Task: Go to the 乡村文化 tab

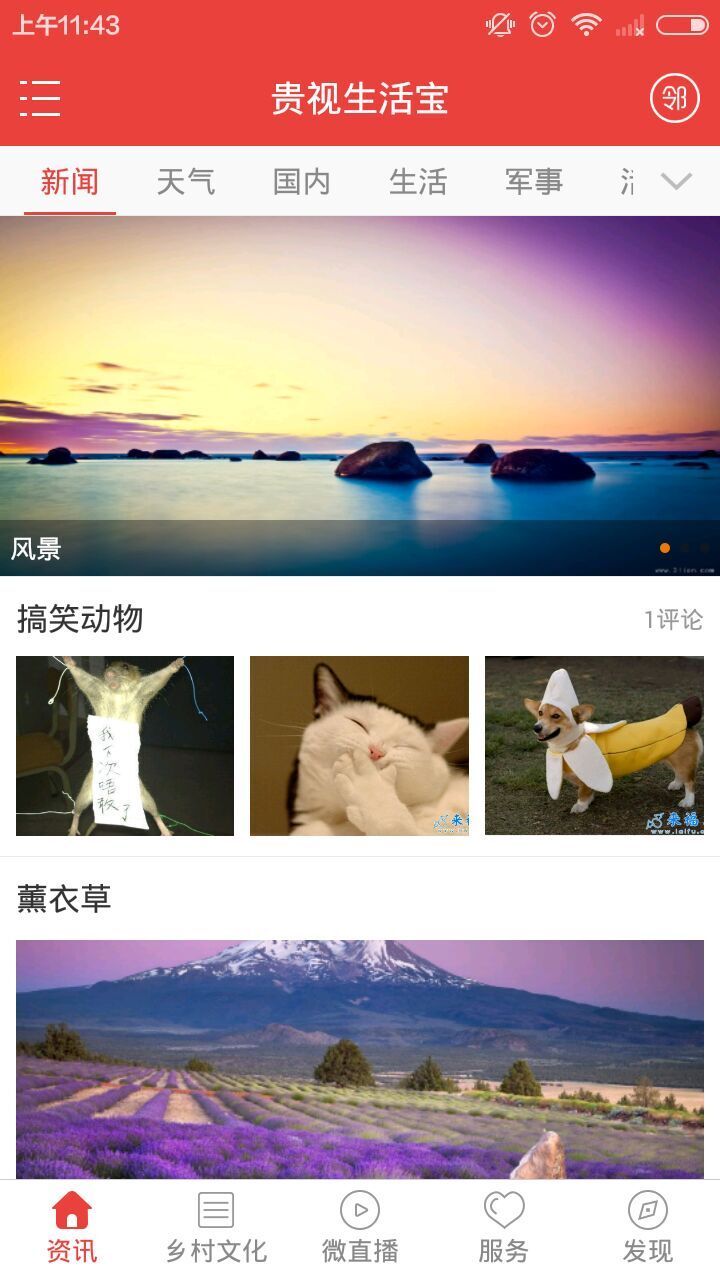Action: [x=216, y=1228]
